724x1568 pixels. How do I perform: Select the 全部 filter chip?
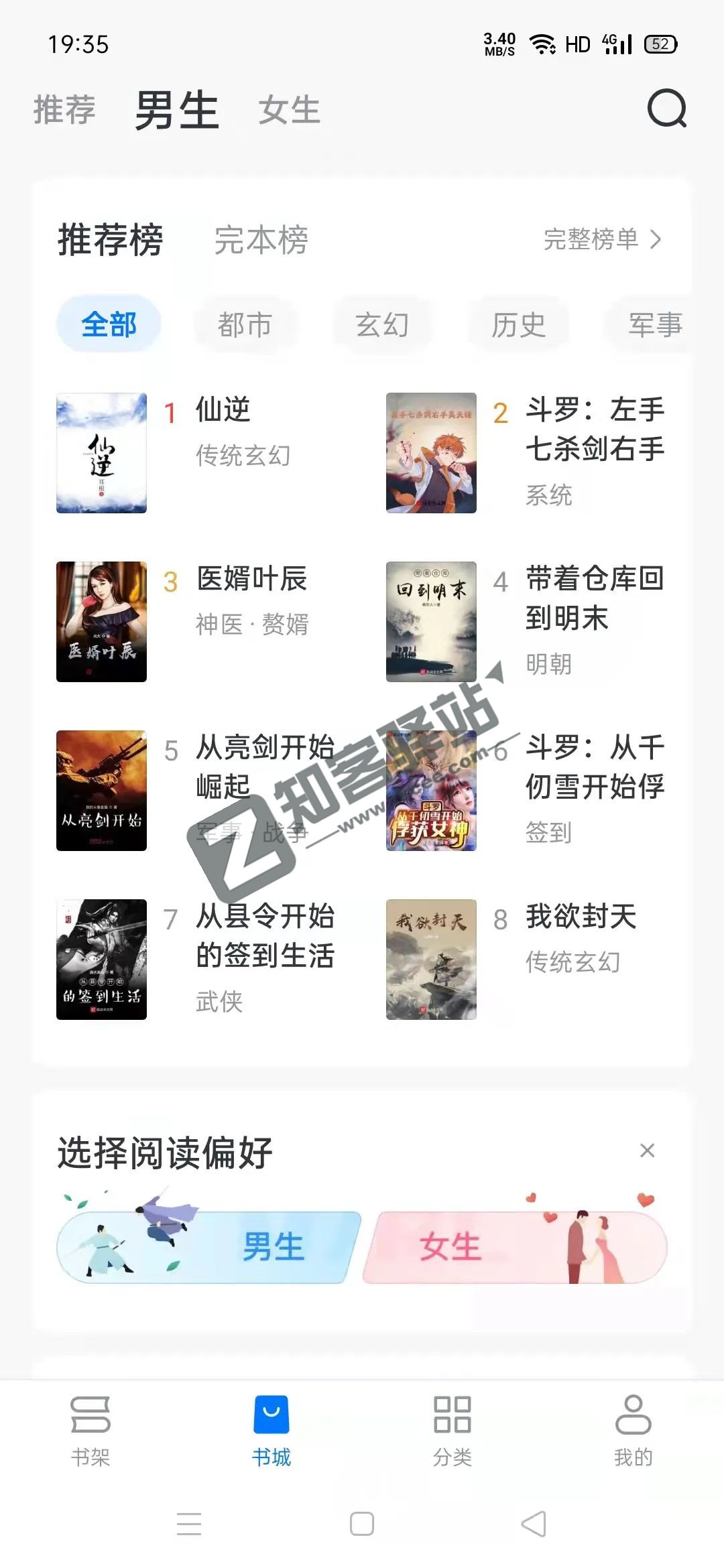[x=109, y=324]
